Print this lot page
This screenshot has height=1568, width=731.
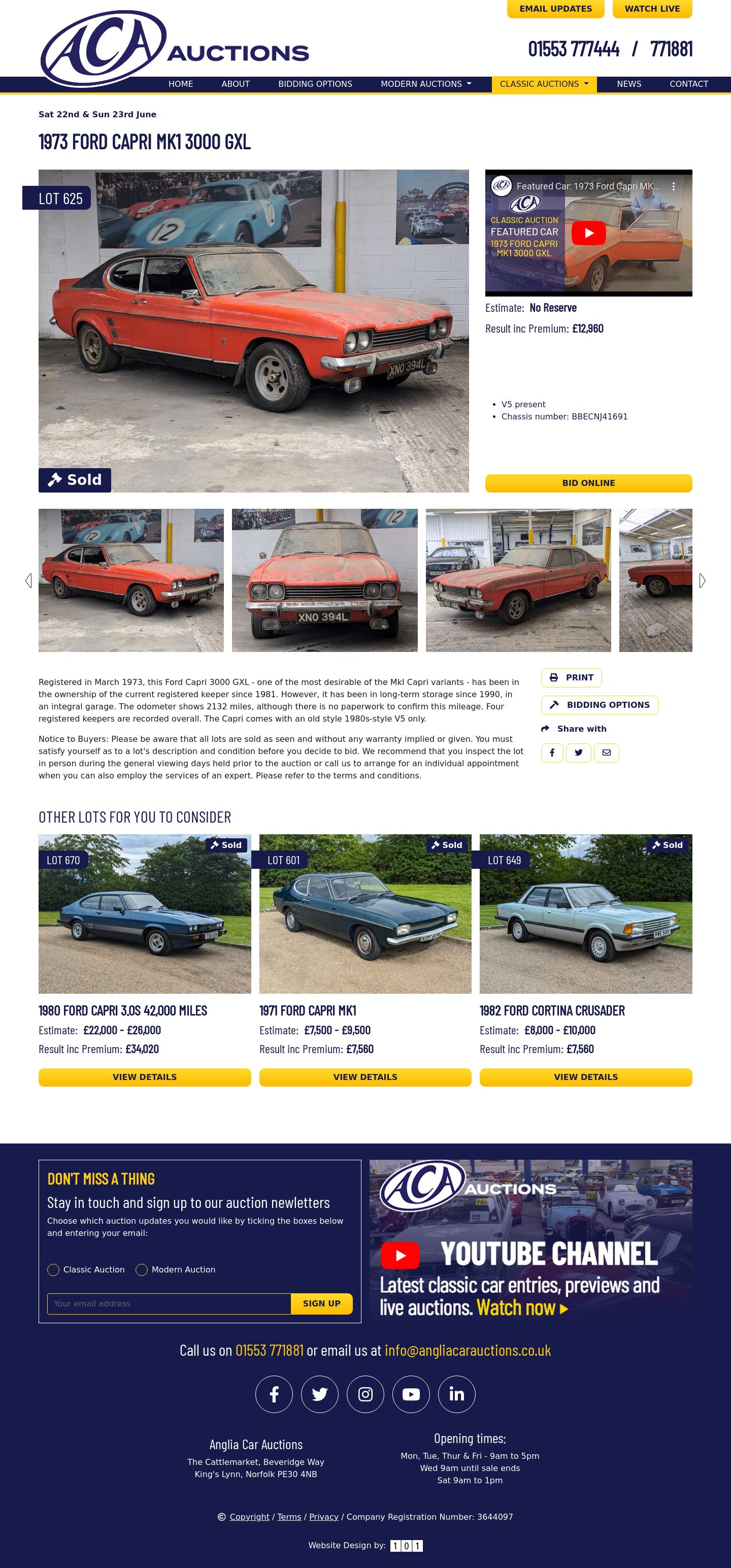(x=571, y=677)
